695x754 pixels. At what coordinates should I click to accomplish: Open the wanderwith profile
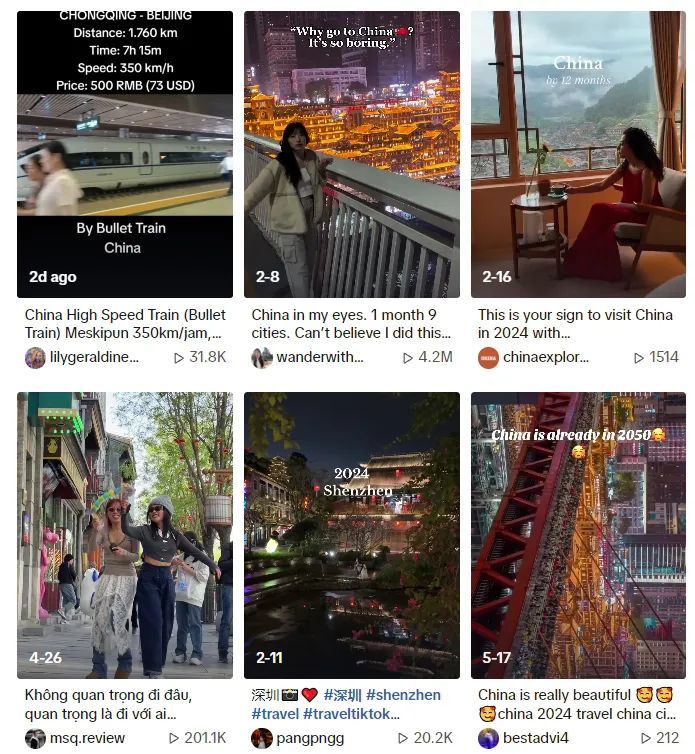click(319, 357)
